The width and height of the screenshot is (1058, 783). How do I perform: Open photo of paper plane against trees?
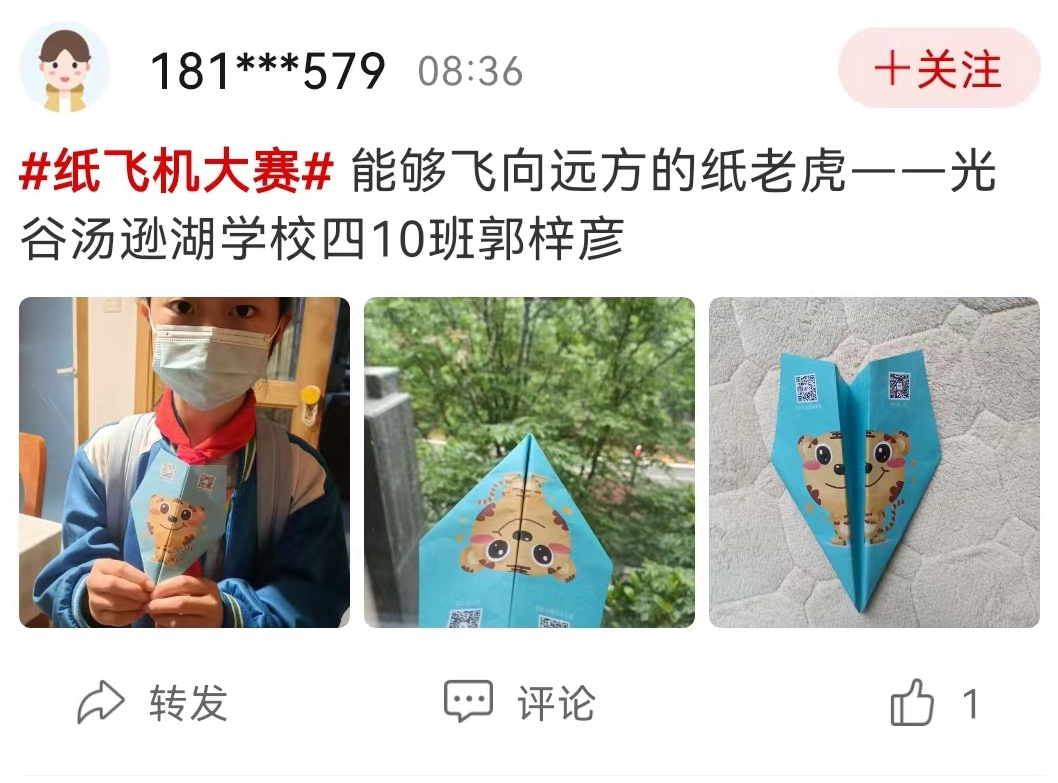(x=529, y=462)
